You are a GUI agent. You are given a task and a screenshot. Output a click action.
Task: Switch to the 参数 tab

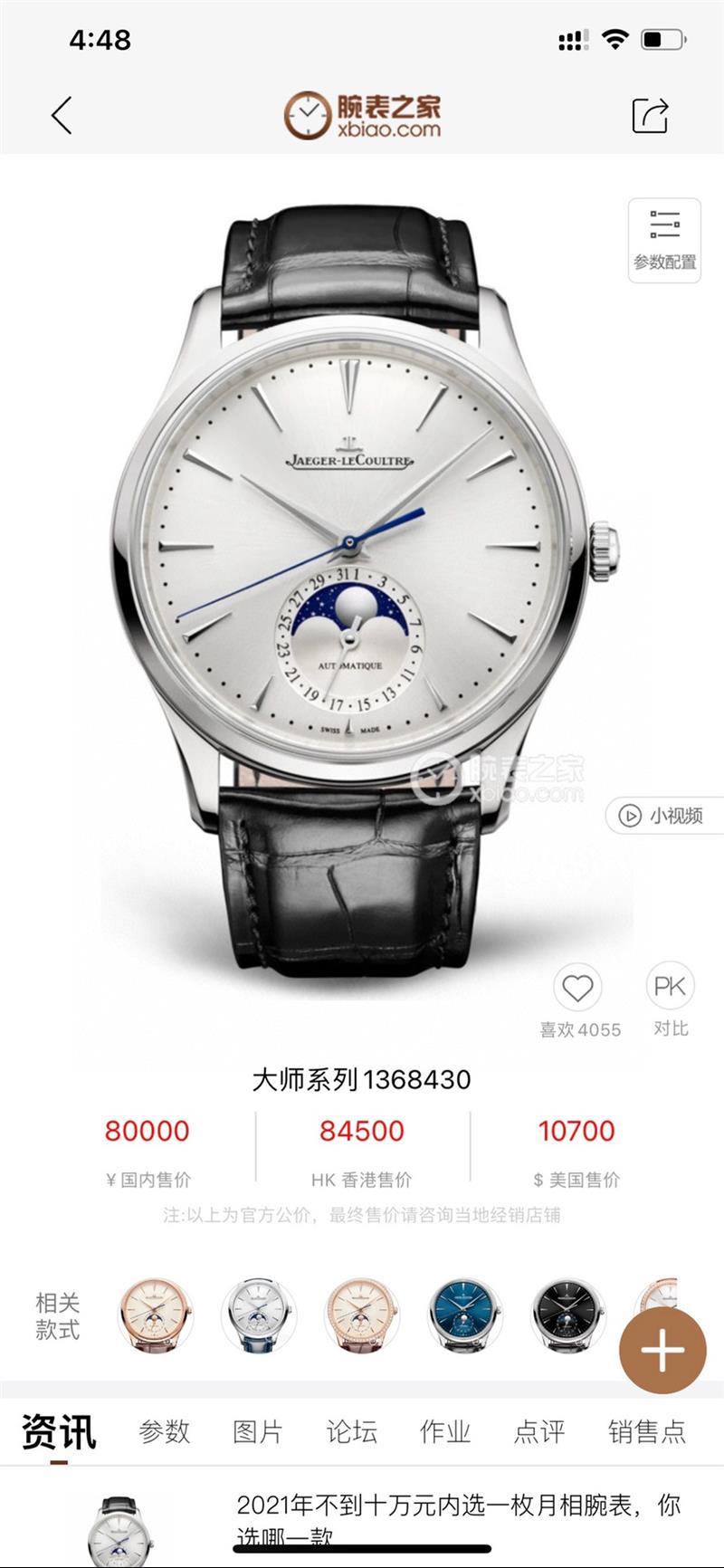[164, 1431]
